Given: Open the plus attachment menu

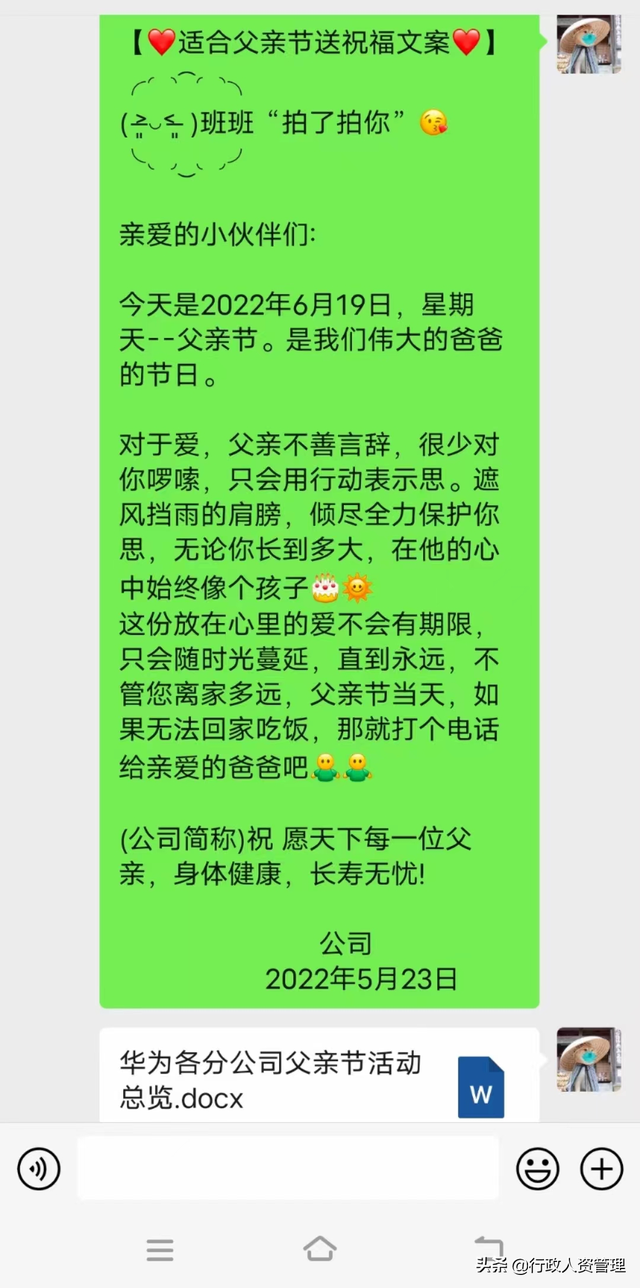Looking at the screenshot, I should coord(602,1168).
